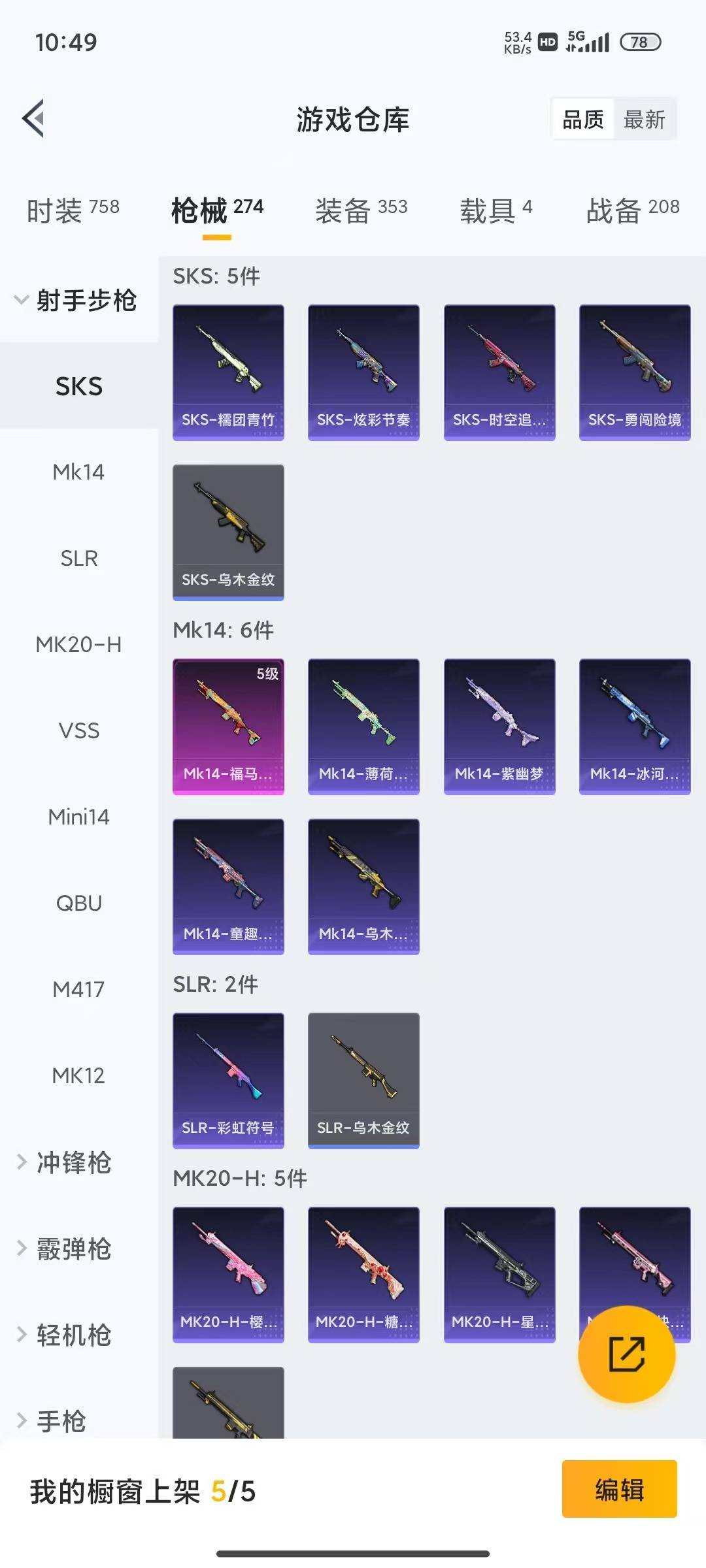View the SKS-乌木金纹 skin

(x=228, y=532)
